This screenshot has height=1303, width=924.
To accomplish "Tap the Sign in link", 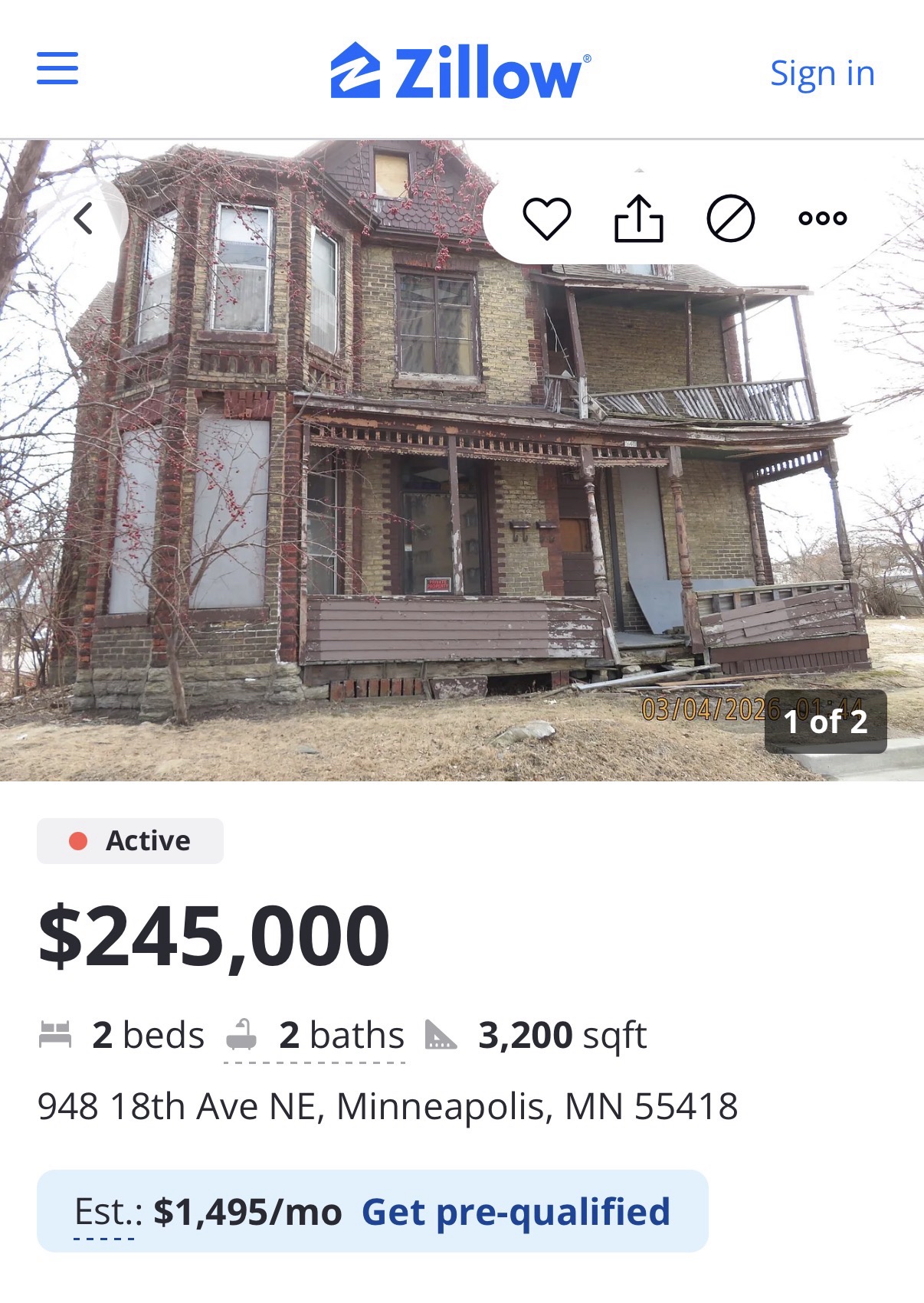I will [822, 74].
